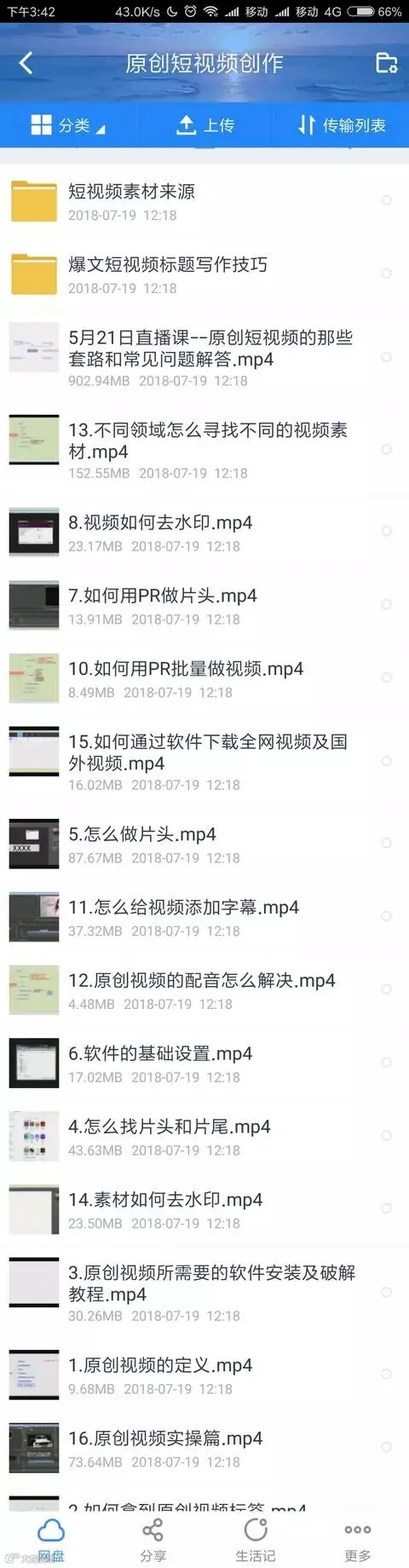Open 4.怎么找片头和片尾.mp4
The image size is (409, 1568).
(x=204, y=1137)
